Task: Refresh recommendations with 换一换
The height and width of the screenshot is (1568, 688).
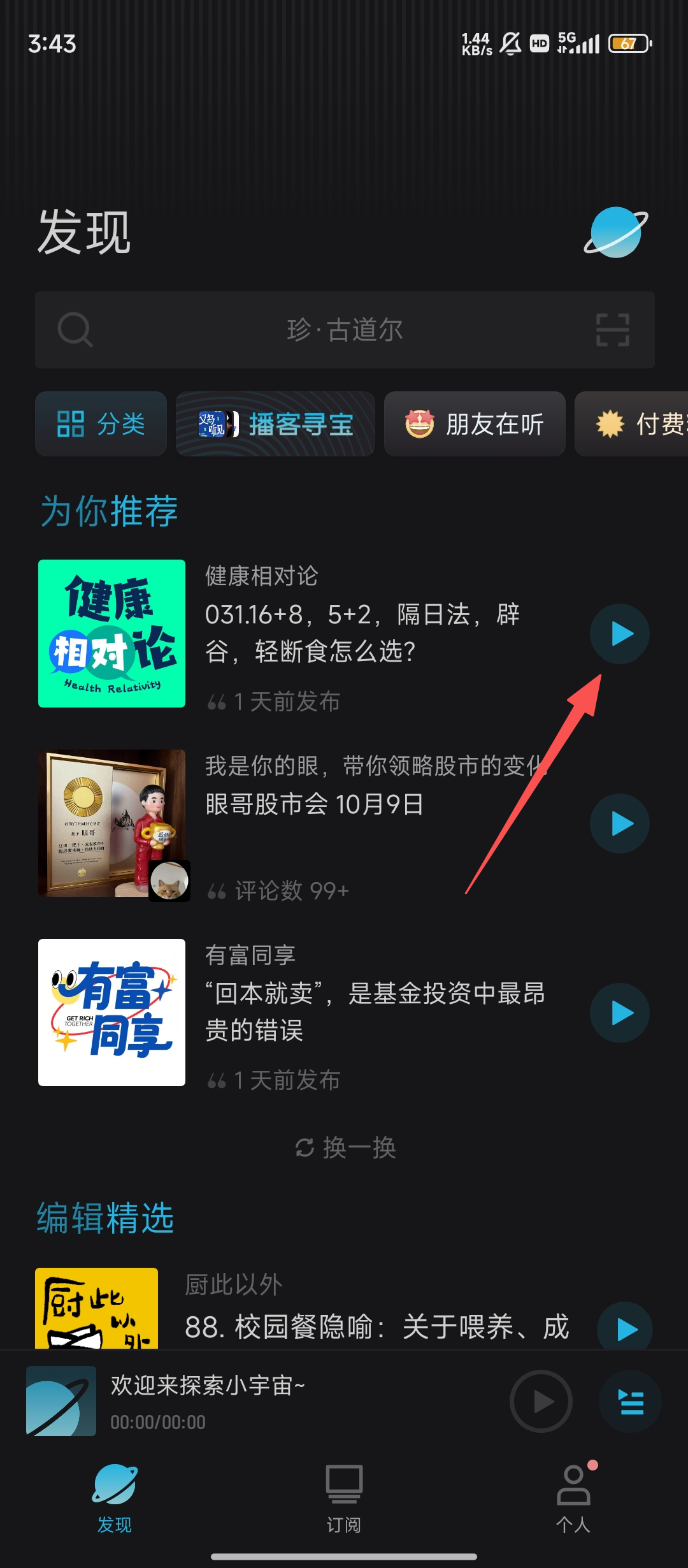Action: [345, 1148]
